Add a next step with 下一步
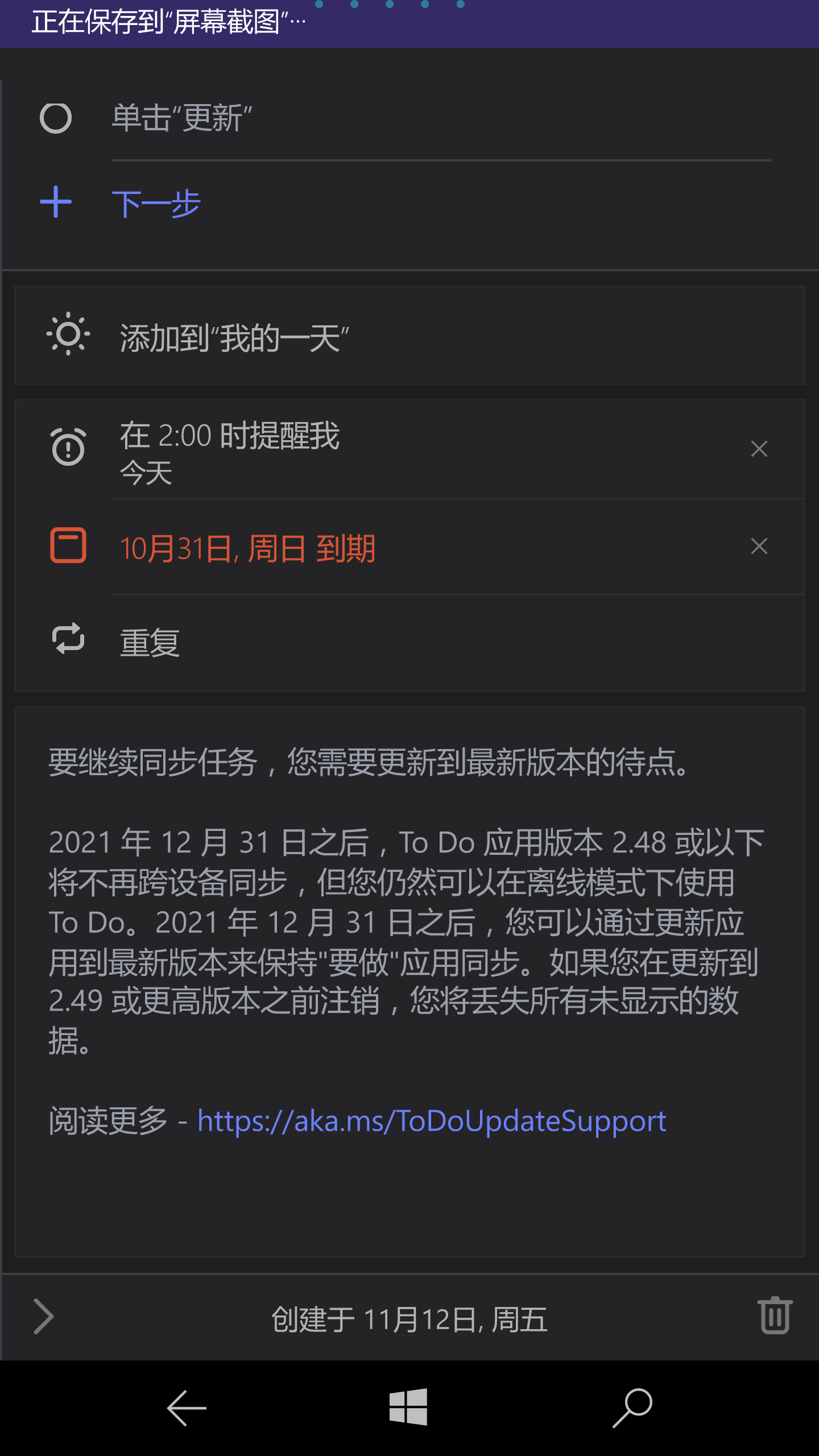Image resolution: width=819 pixels, height=1456 pixels. (156, 204)
